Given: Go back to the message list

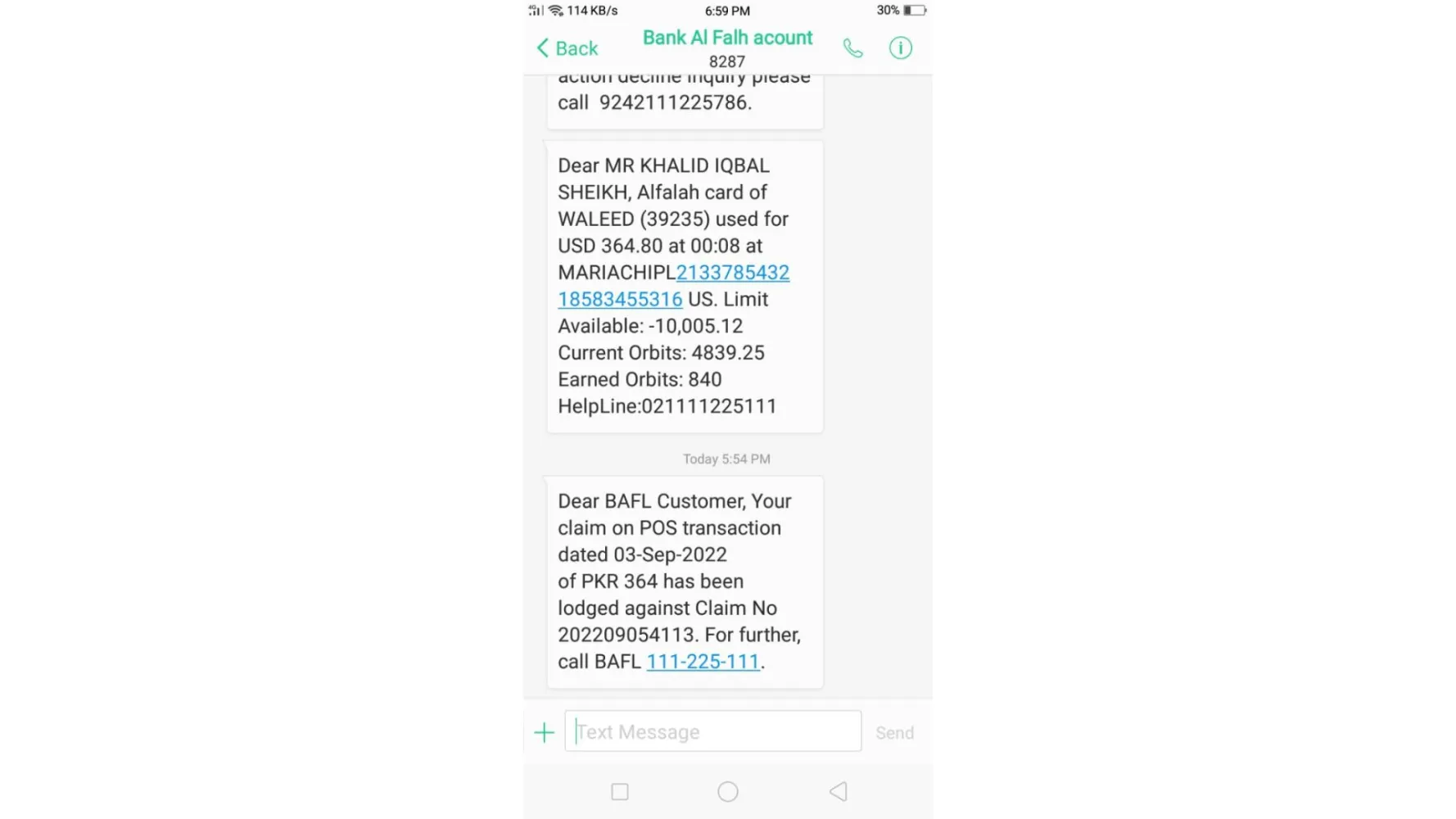Looking at the screenshot, I should point(567,48).
